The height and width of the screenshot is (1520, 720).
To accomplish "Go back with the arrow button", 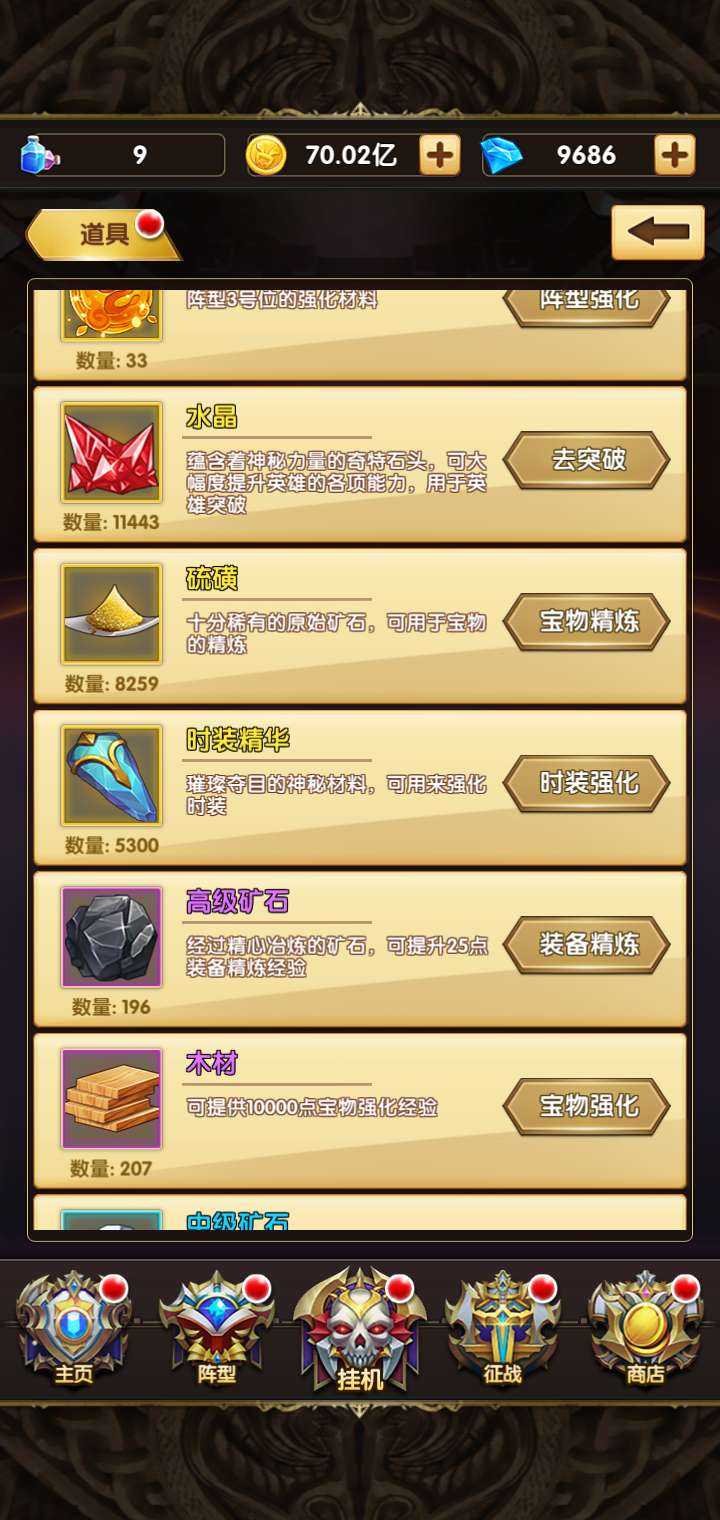I will pyautogui.click(x=658, y=232).
